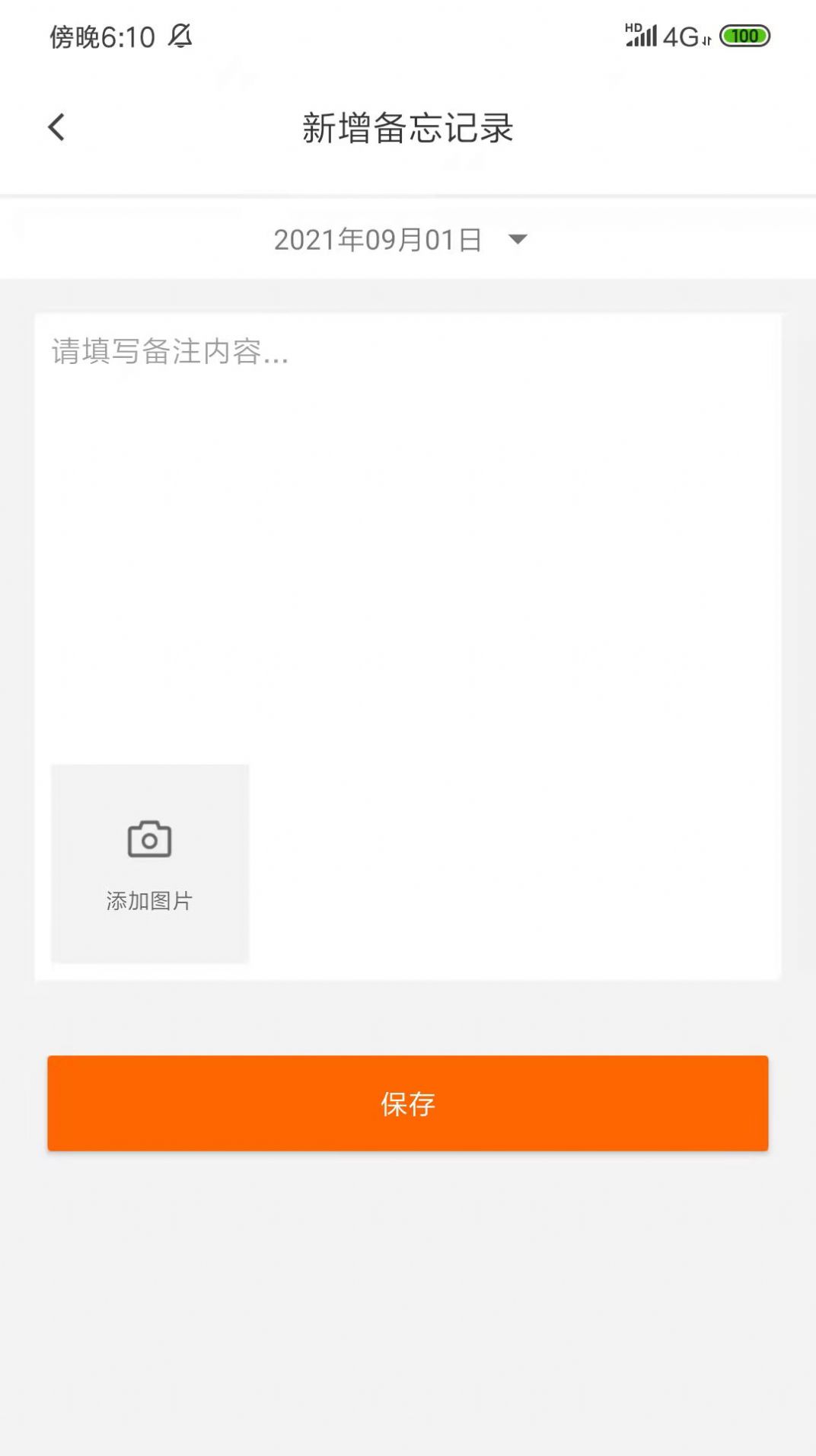
Task: Click the 新增备忘记录 title bar
Action: click(408, 127)
